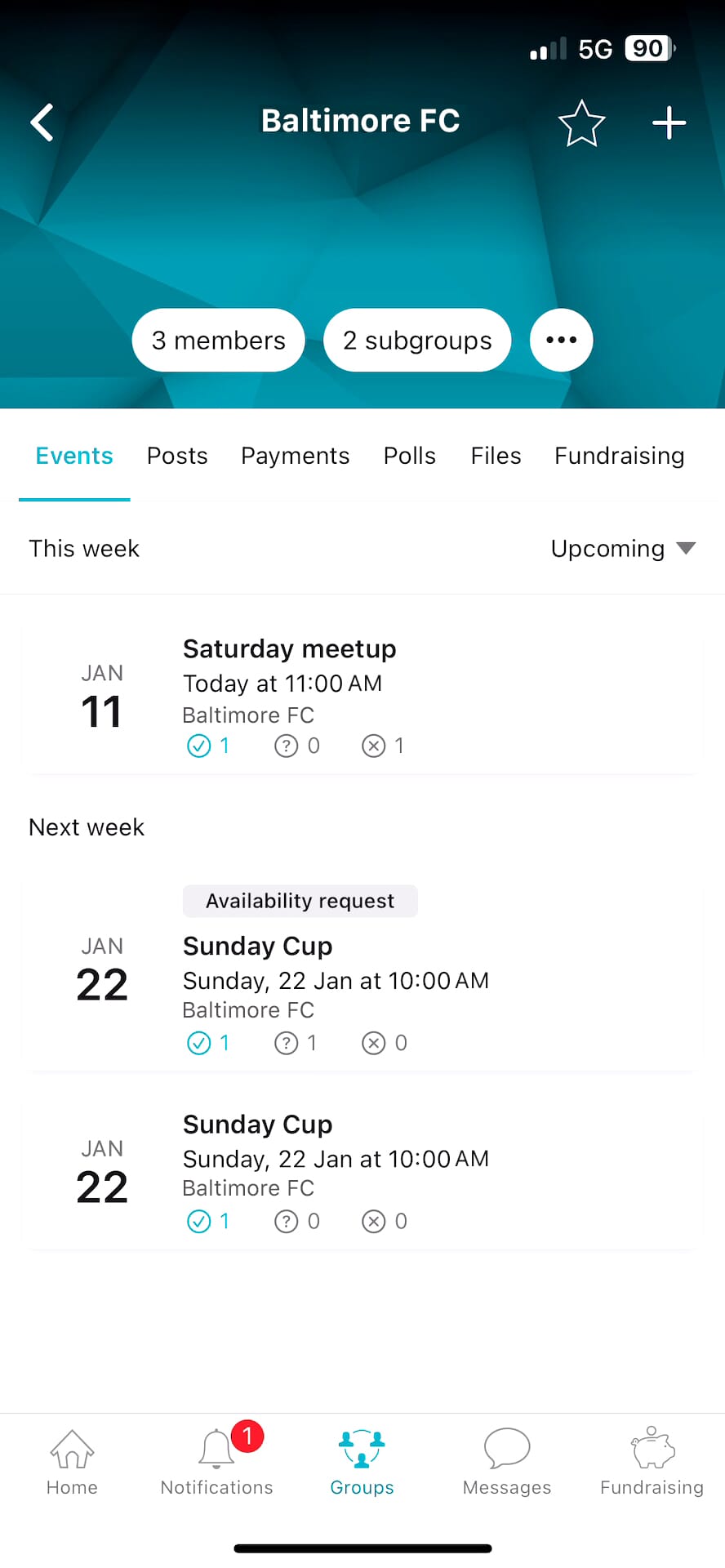Open the Polls tab
The height and width of the screenshot is (1568, 725).
pos(409,456)
